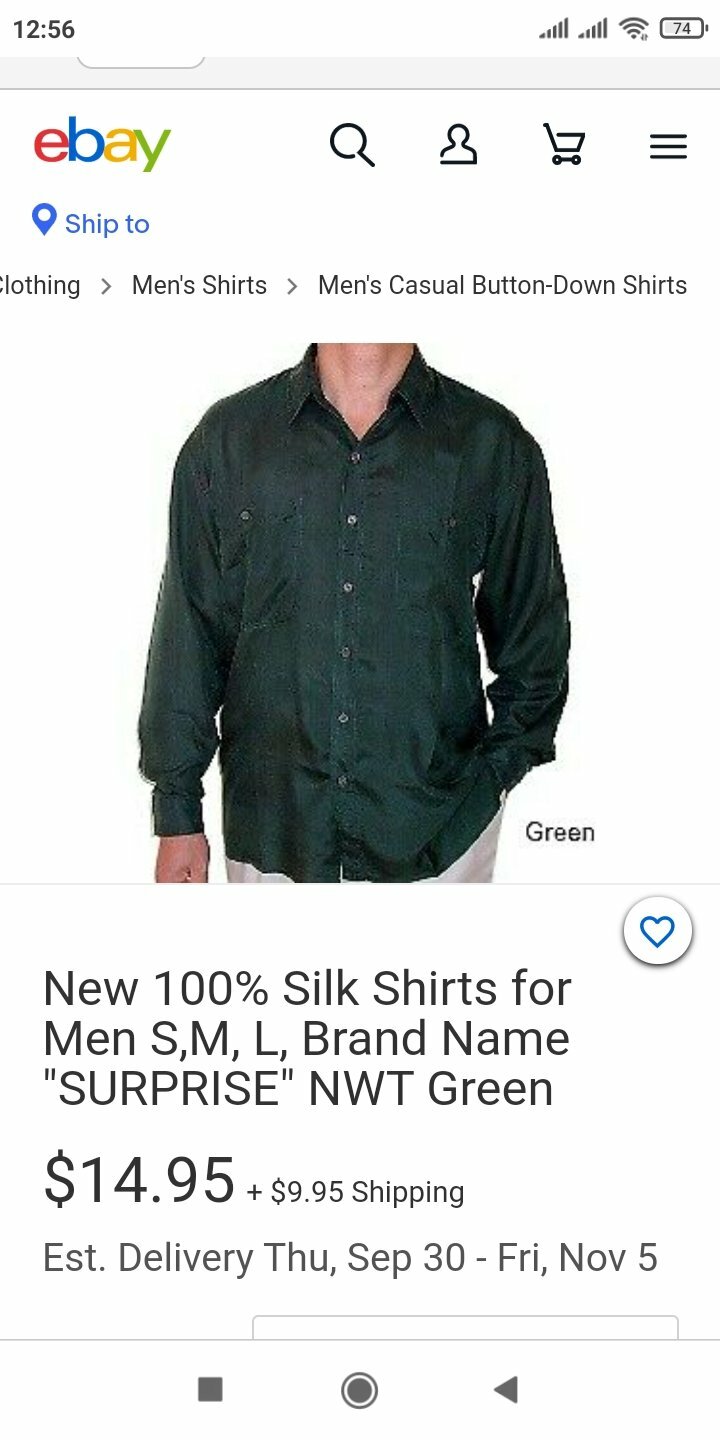720x1440 pixels.
Task: Tap the system home button
Action: point(359,1389)
